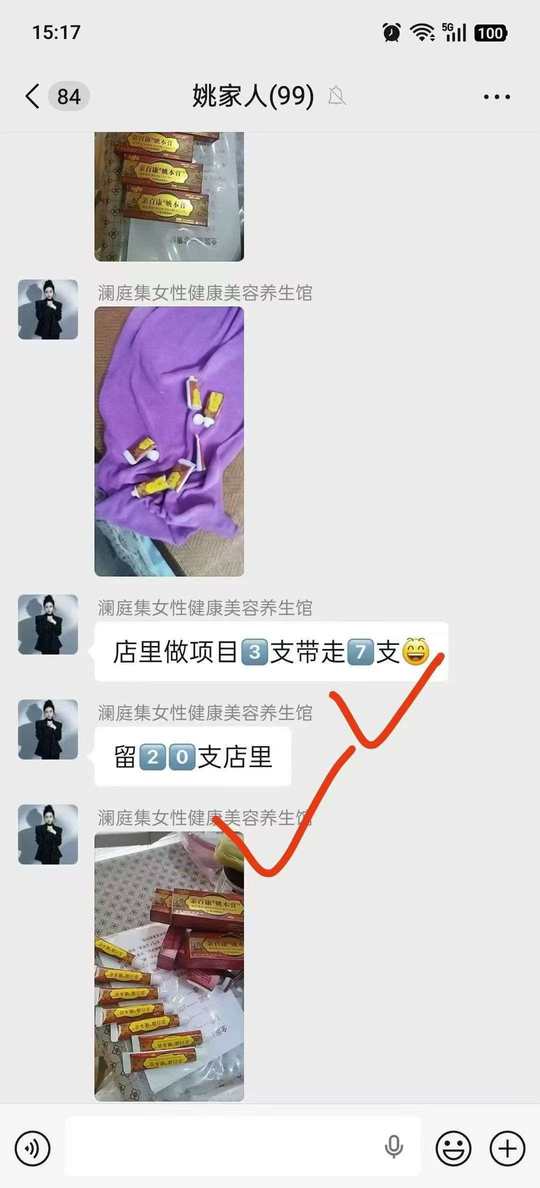View the purple cloth photo message
The height and width of the screenshot is (1188, 540).
(169, 441)
